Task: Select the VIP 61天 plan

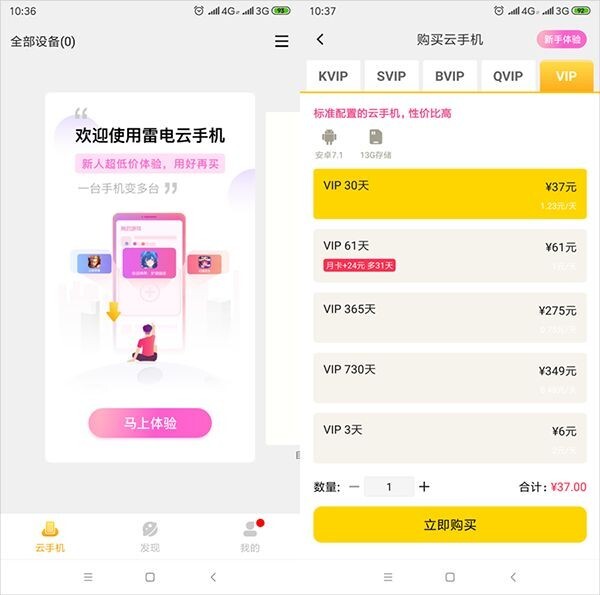Action: pyautogui.click(x=449, y=255)
